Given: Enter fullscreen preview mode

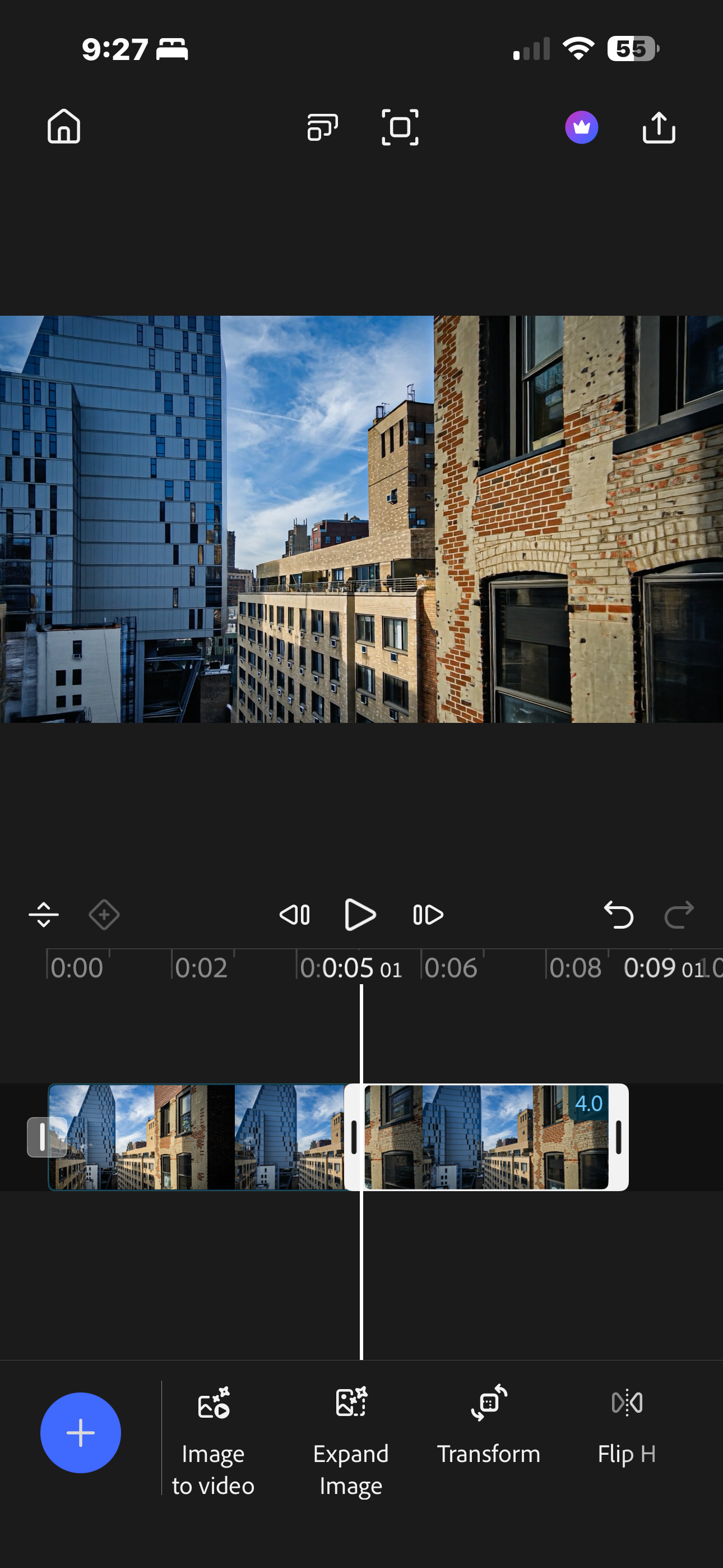Looking at the screenshot, I should click(400, 127).
